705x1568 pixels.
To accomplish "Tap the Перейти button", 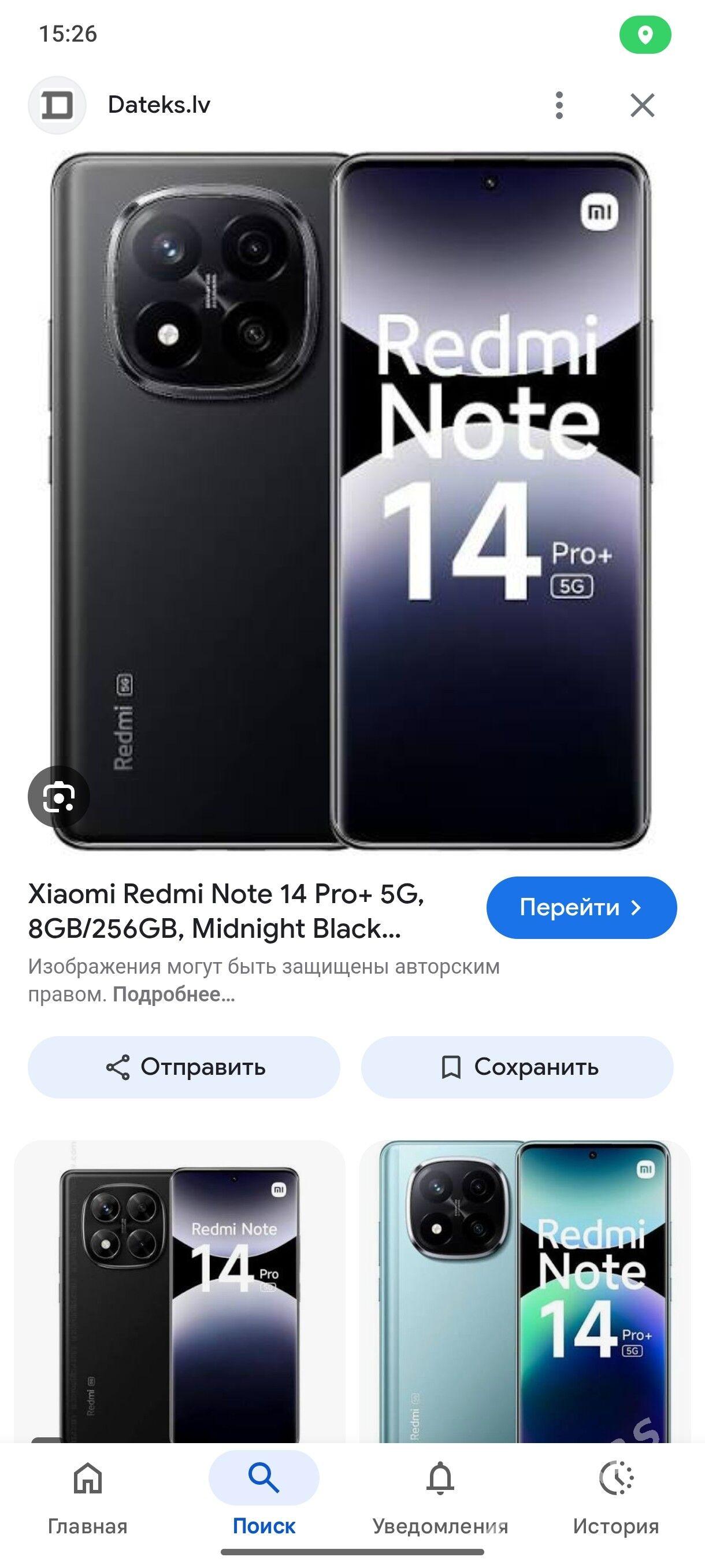I will point(581,908).
